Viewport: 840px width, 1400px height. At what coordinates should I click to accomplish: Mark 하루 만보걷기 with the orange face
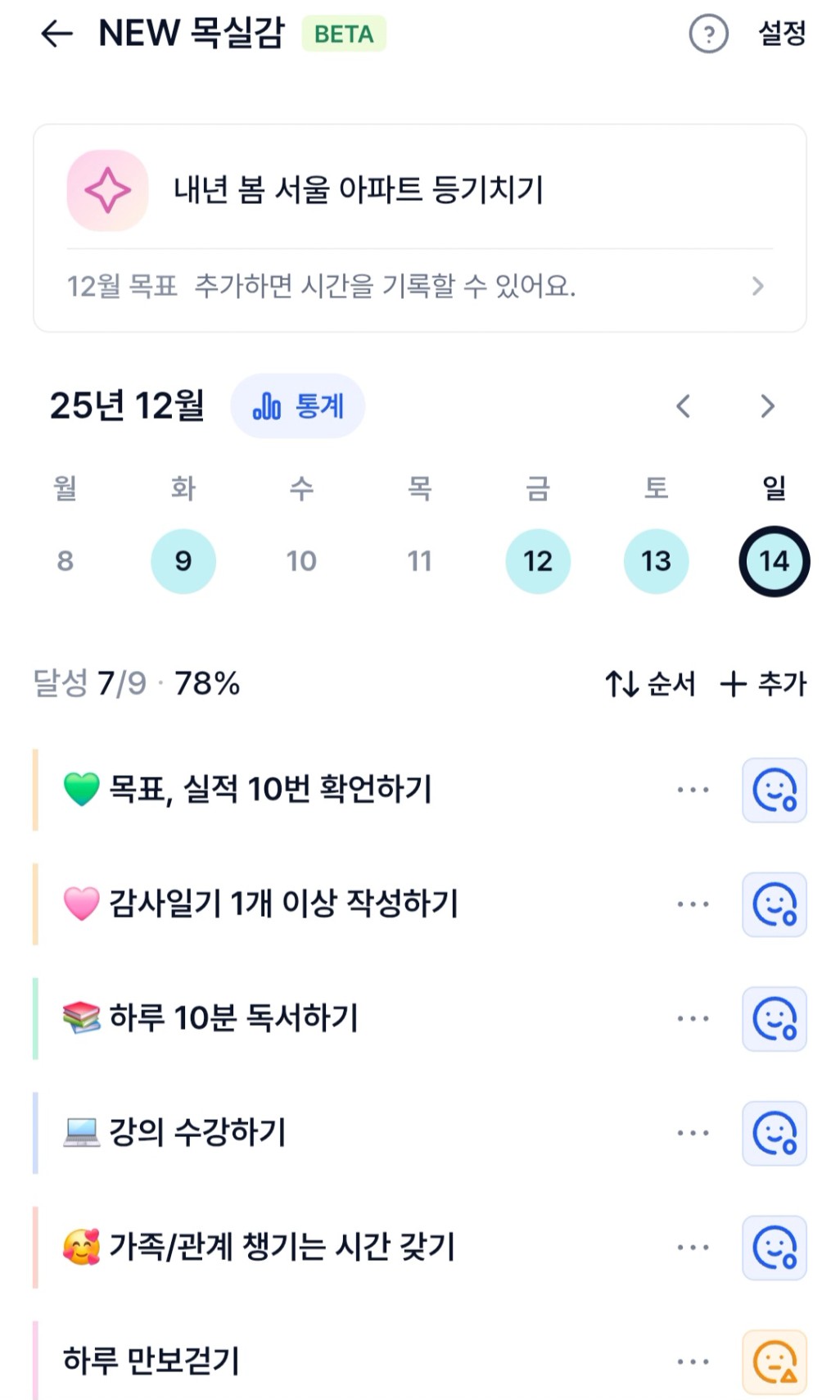pos(774,1361)
